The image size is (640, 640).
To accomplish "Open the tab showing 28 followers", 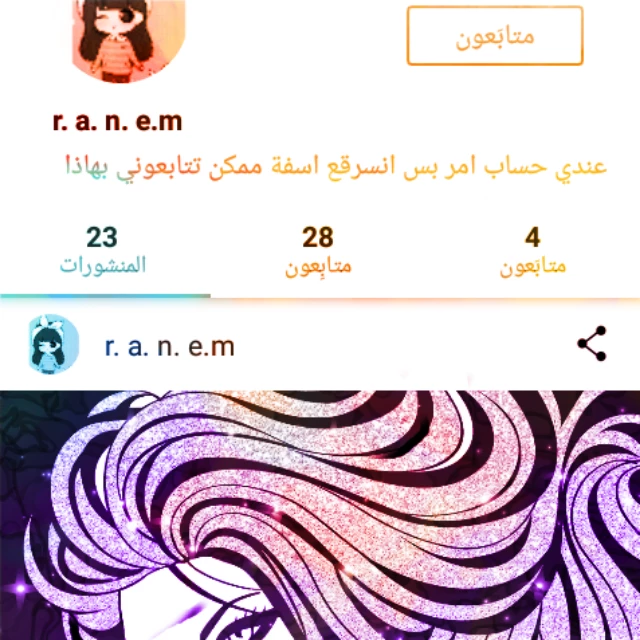I will (x=318, y=251).
